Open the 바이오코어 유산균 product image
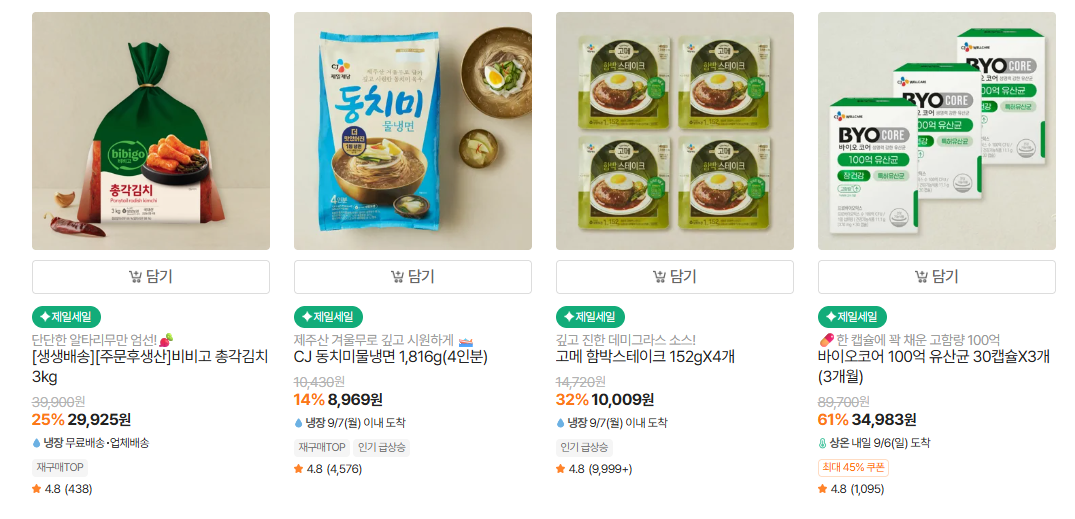The height and width of the screenshot is (519, 1075). (x=937, y=131)
